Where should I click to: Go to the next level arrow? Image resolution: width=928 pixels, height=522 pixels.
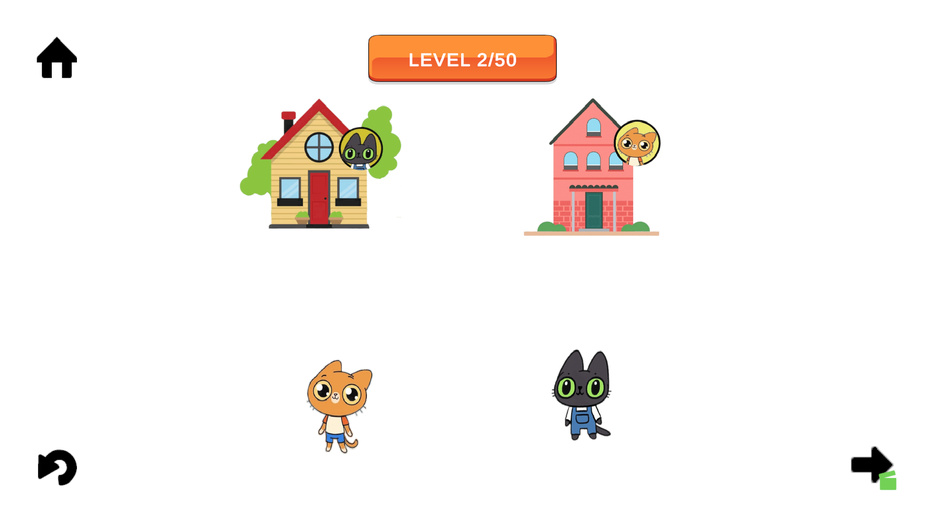872,465
